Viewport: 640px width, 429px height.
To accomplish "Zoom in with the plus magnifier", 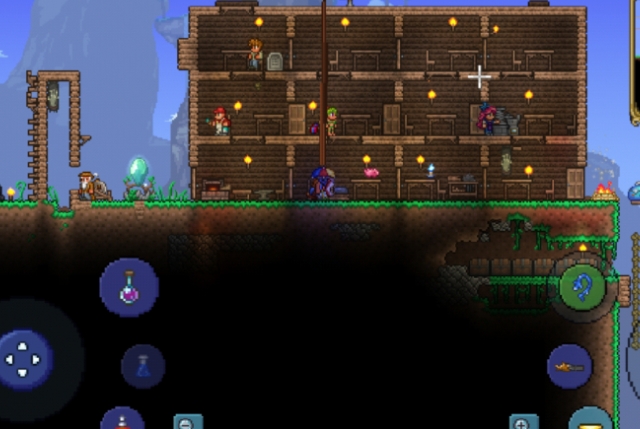I will 523,422.
